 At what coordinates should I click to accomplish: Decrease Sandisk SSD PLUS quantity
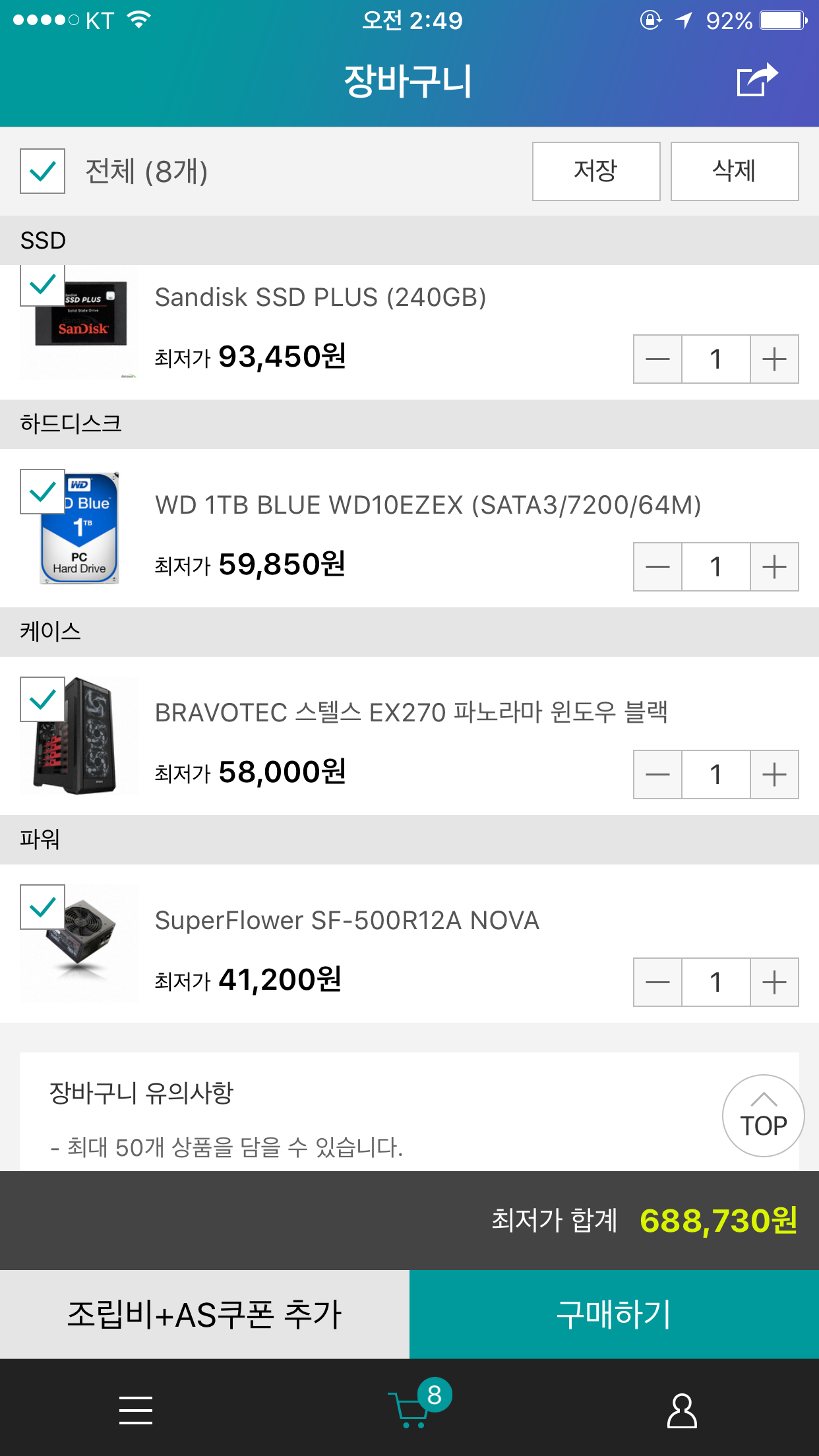[x=657, y=359]
